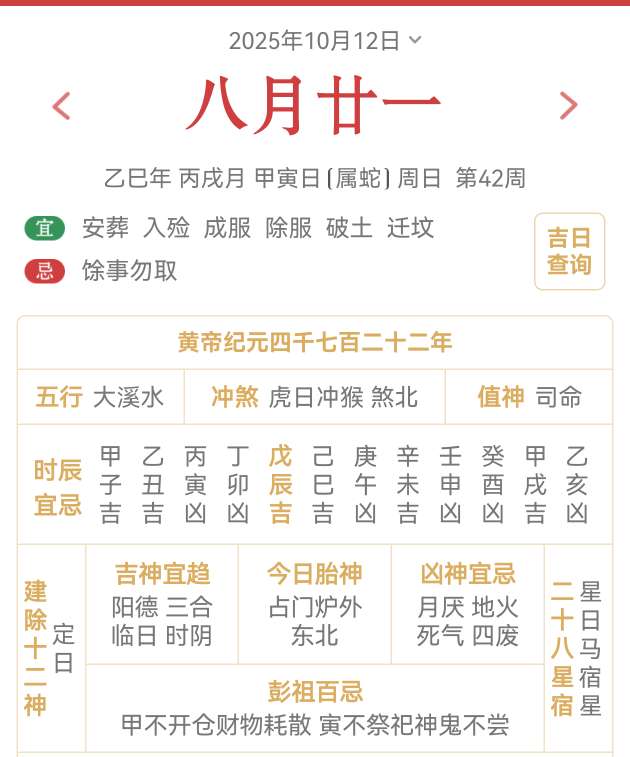
Task: Open the date picker for 2025年10月12日
Action: [x=325, y=41]
